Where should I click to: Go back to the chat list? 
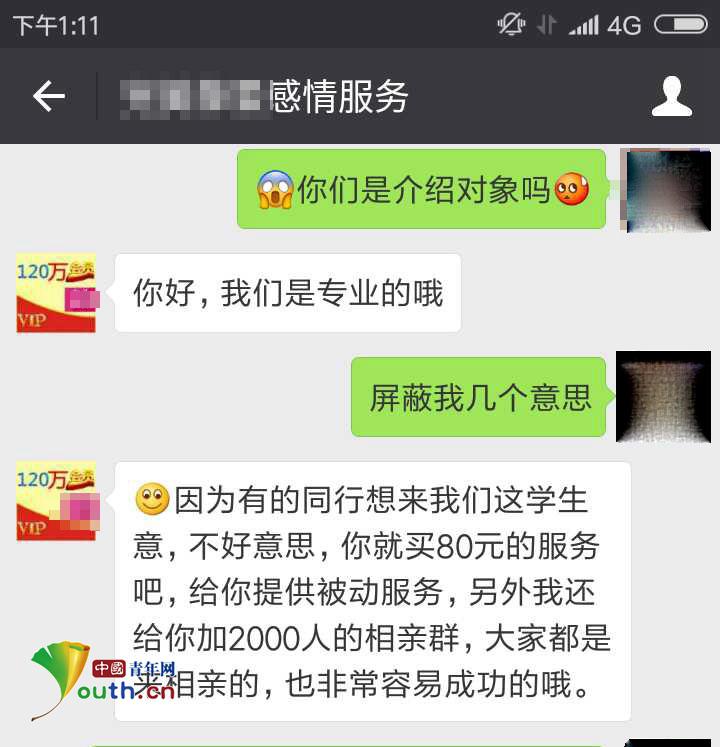(48, 96)
